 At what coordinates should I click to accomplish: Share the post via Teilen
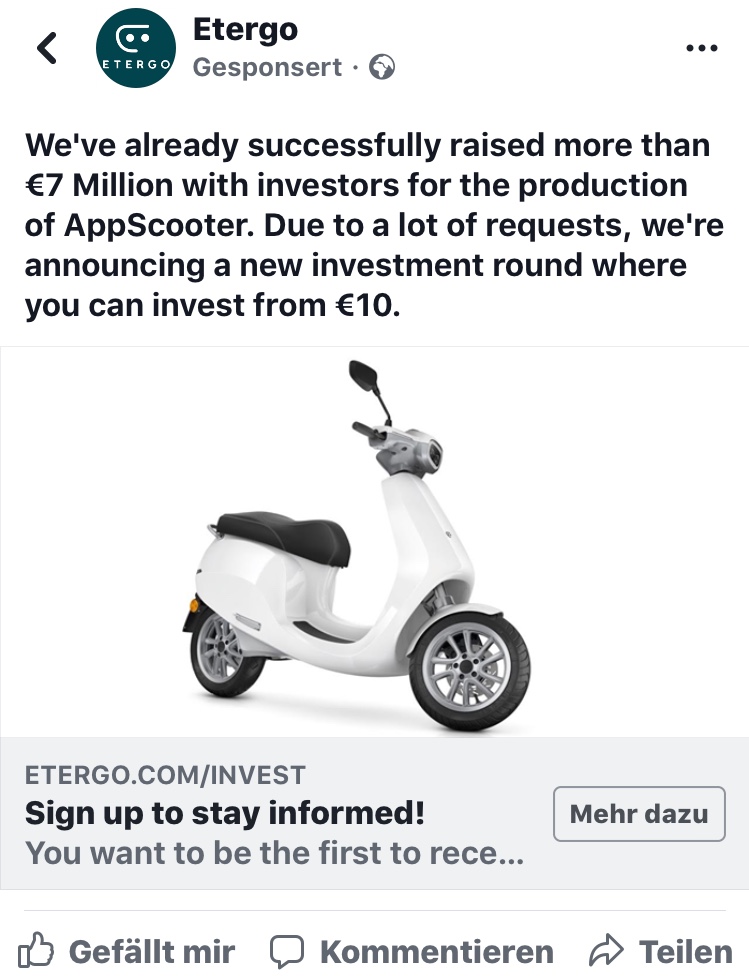point(662,951)
